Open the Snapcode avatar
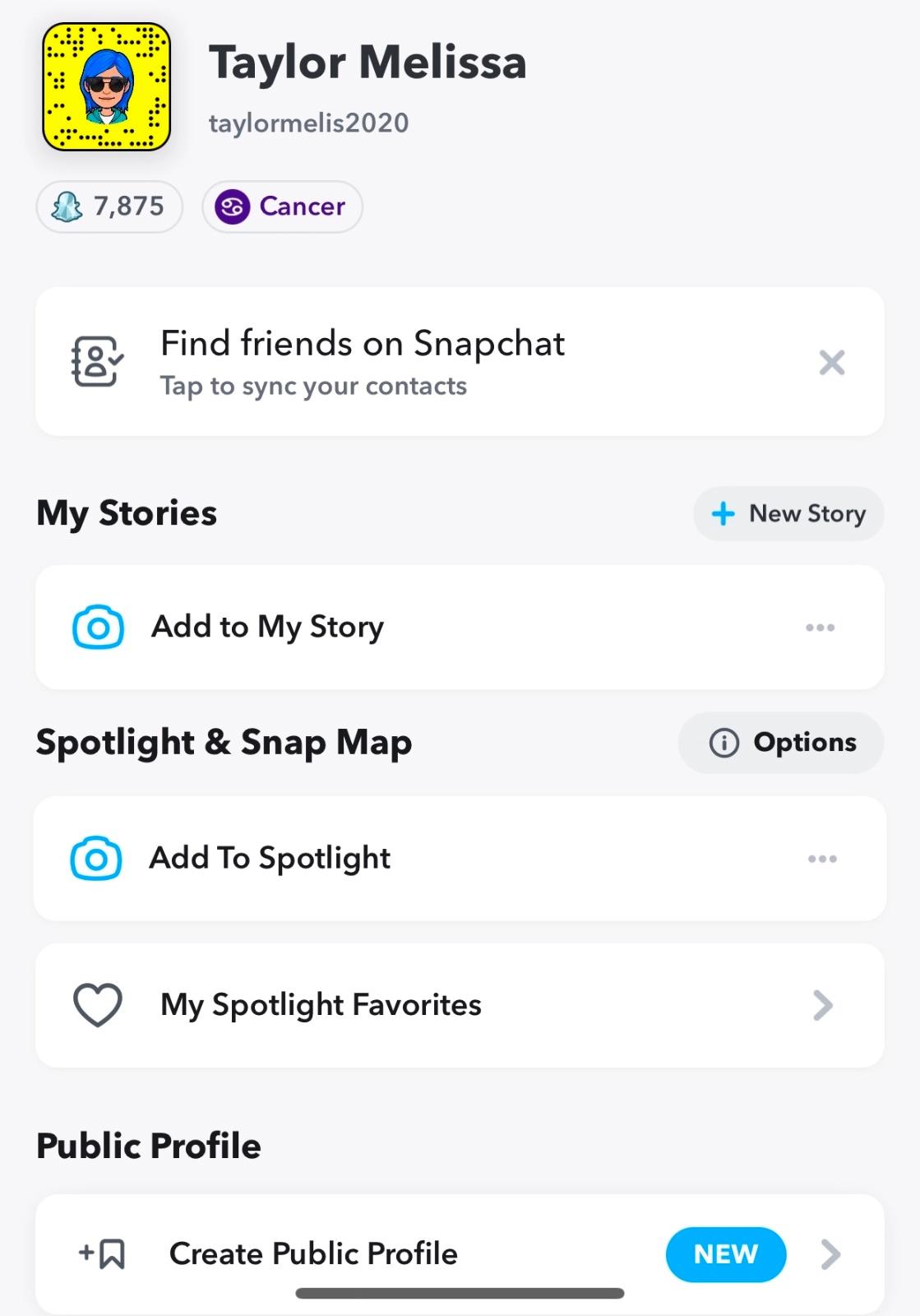The height and width of the screenshot is (1316, 920). pyautogui.click(x=106, y=87)
